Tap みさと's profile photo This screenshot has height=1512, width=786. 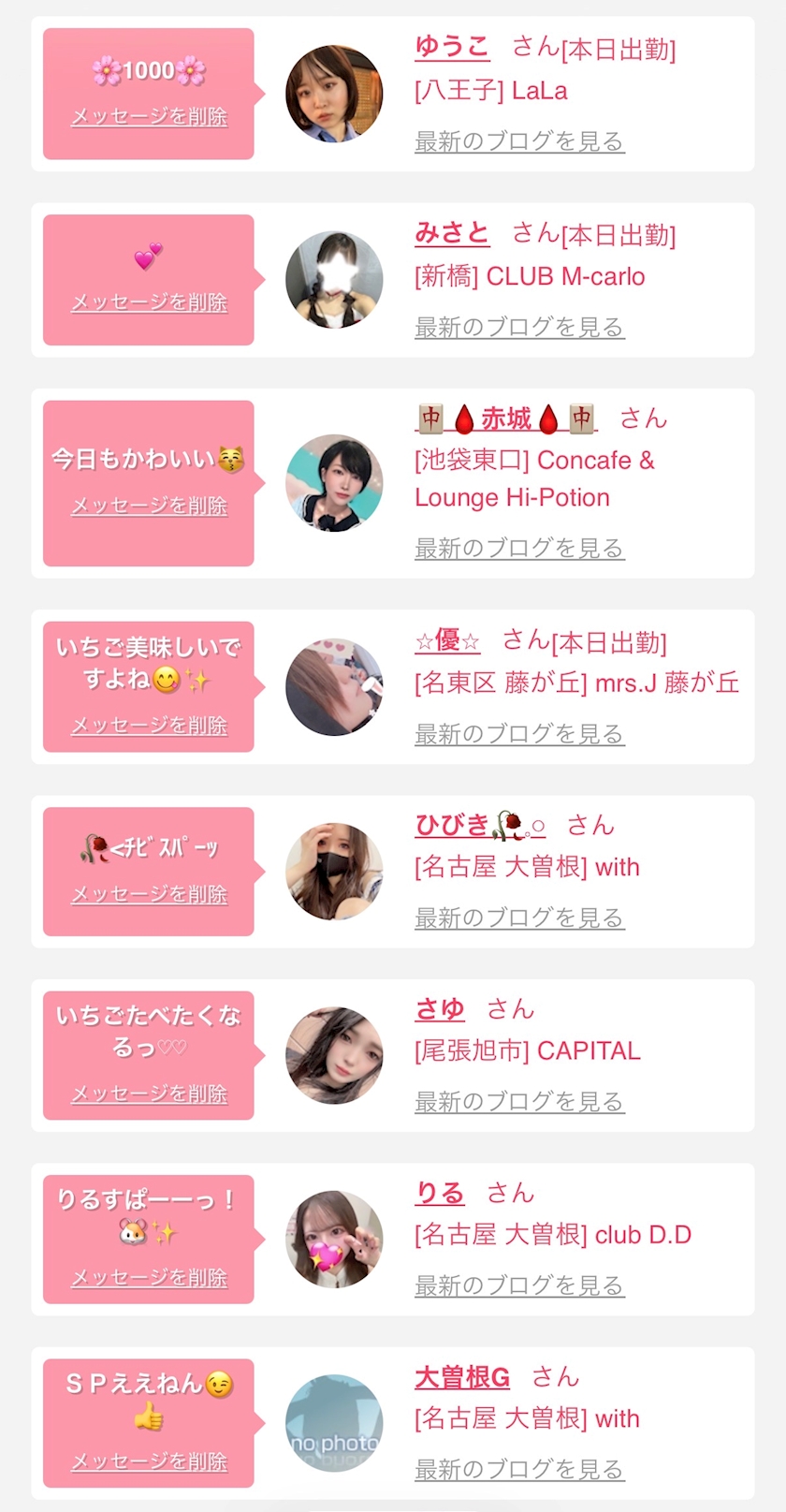[334, 280]
